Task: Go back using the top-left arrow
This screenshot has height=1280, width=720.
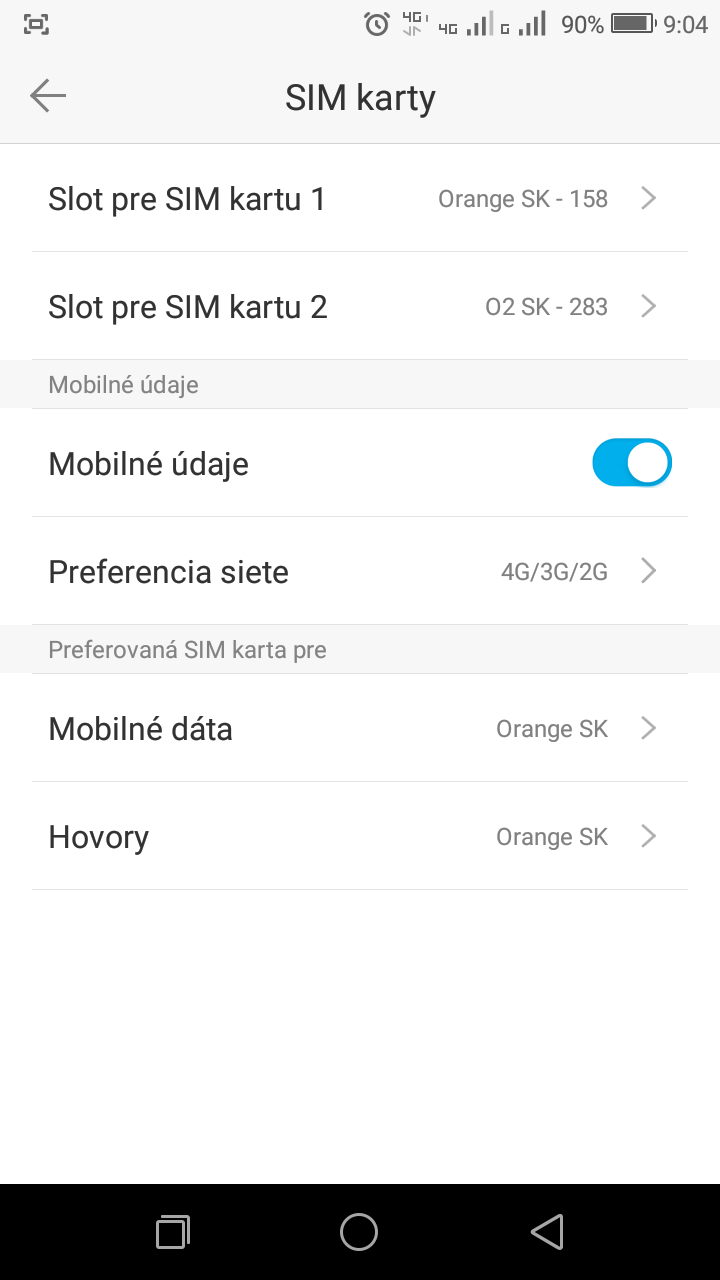Action: [47, 96]
